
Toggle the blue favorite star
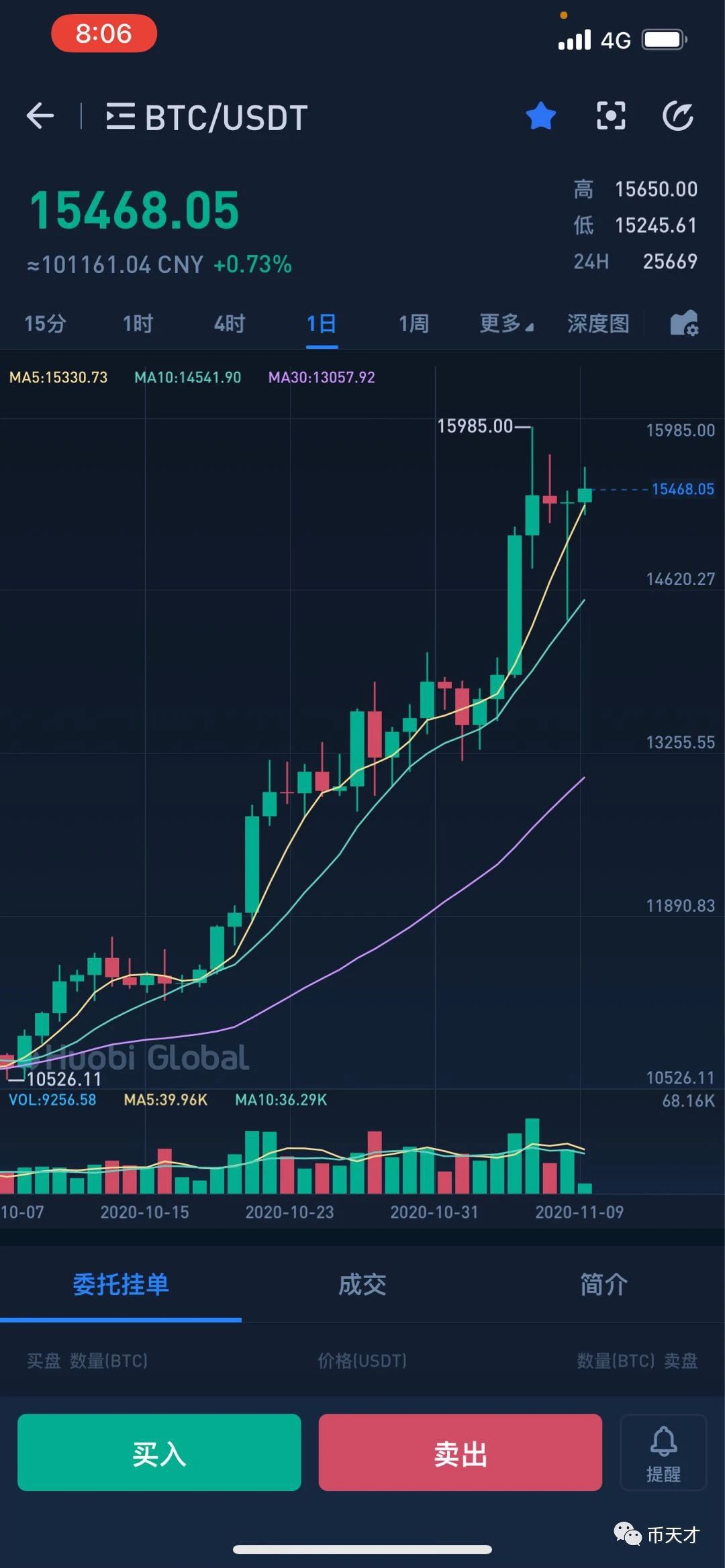click(x=541, y=116)
